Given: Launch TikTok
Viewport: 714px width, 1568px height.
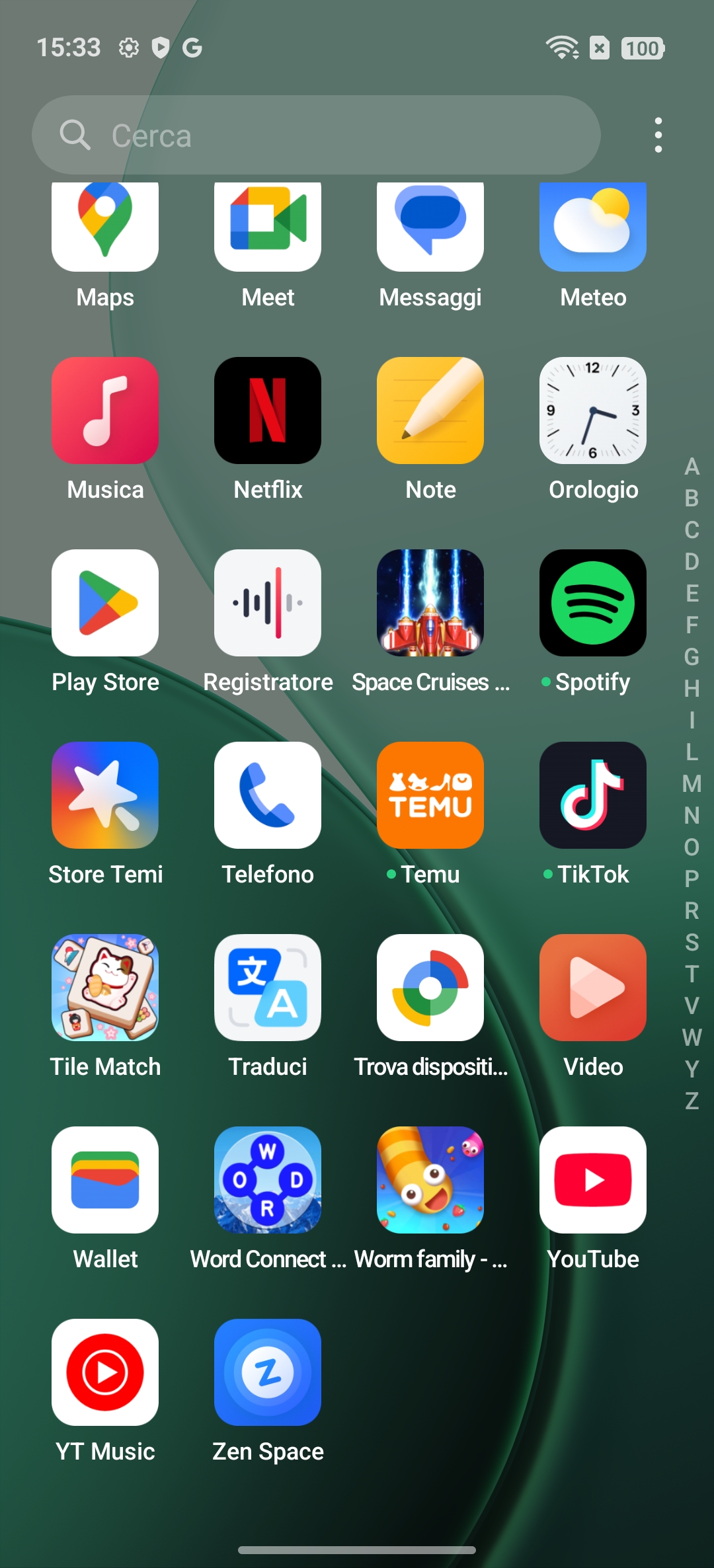Looking at the screenshot, I should click(x=593, y=795).
